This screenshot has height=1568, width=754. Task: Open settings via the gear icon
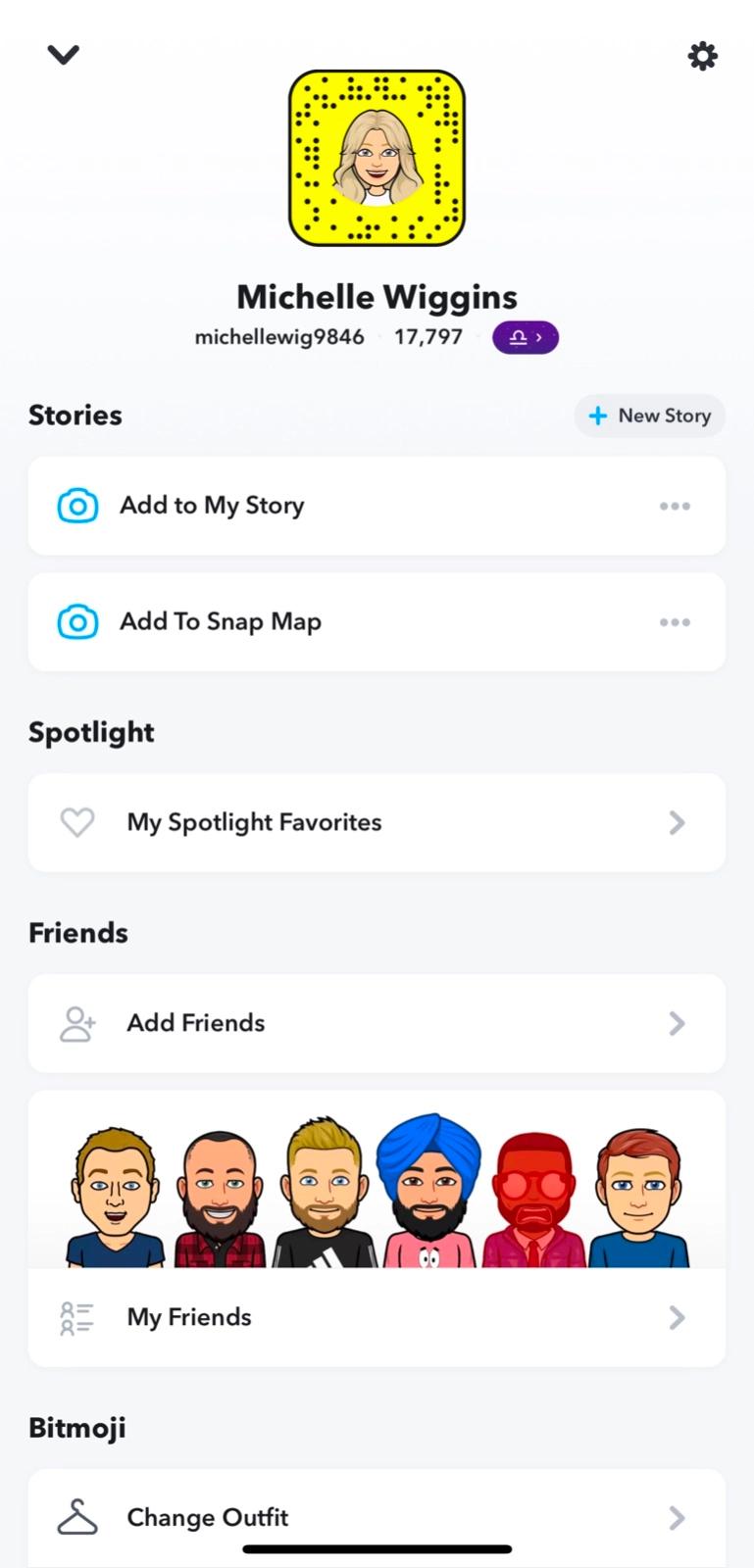[702, 56]
